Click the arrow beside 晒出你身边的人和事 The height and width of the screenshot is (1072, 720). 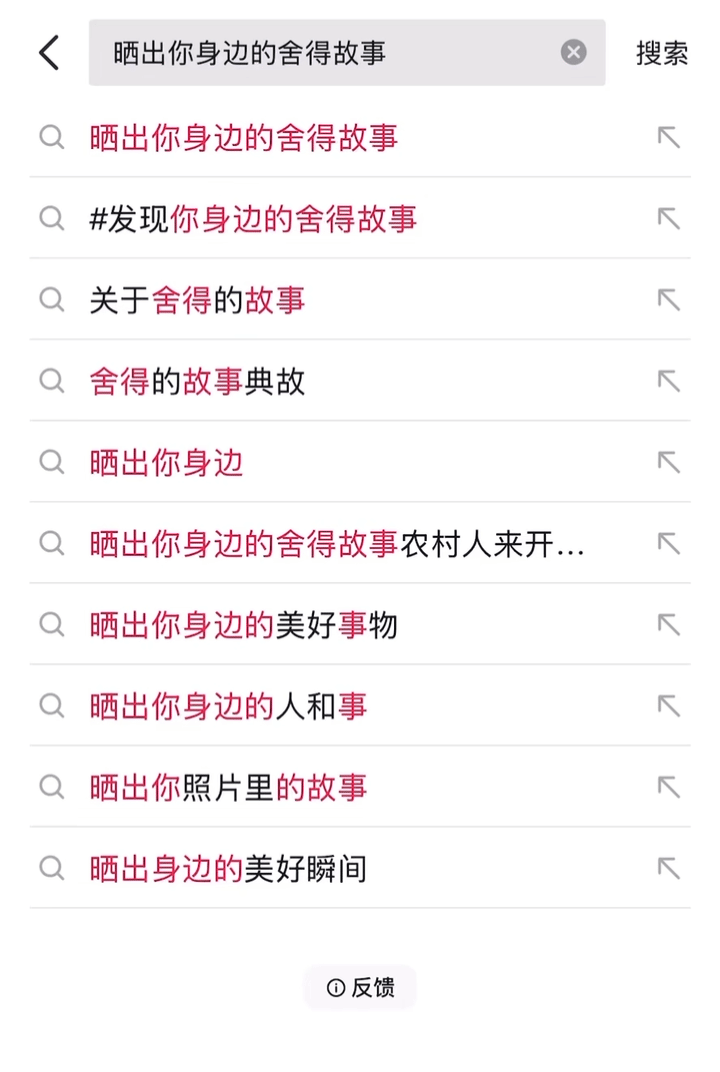(668, 706)
